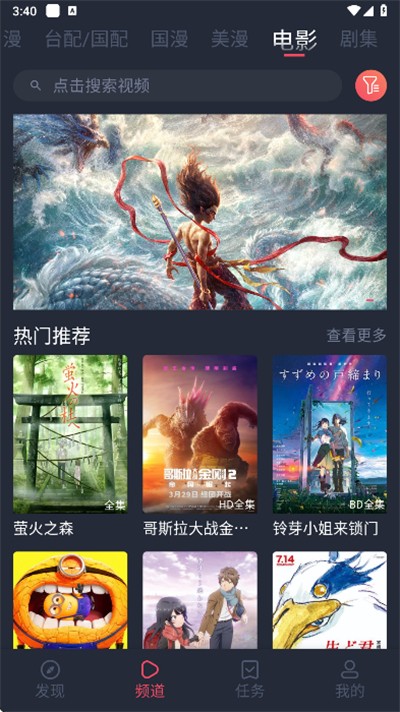Open the 任务 tab
This screenshot has width=400, height=712.
click(x=250, y=680)
